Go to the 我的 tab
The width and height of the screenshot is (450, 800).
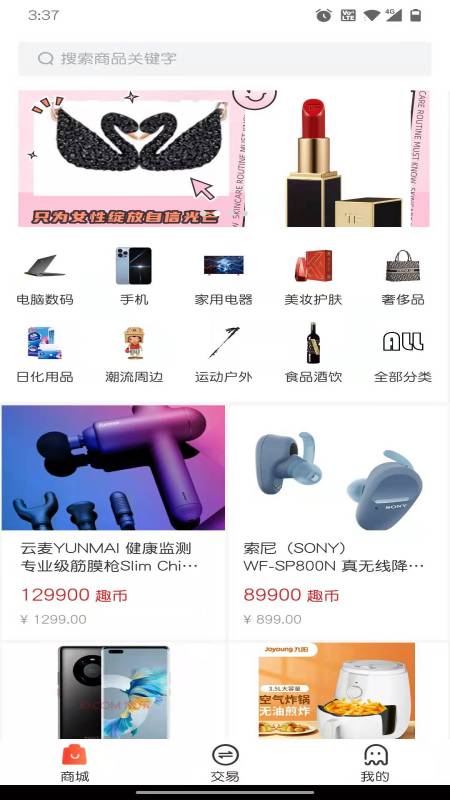375,763
